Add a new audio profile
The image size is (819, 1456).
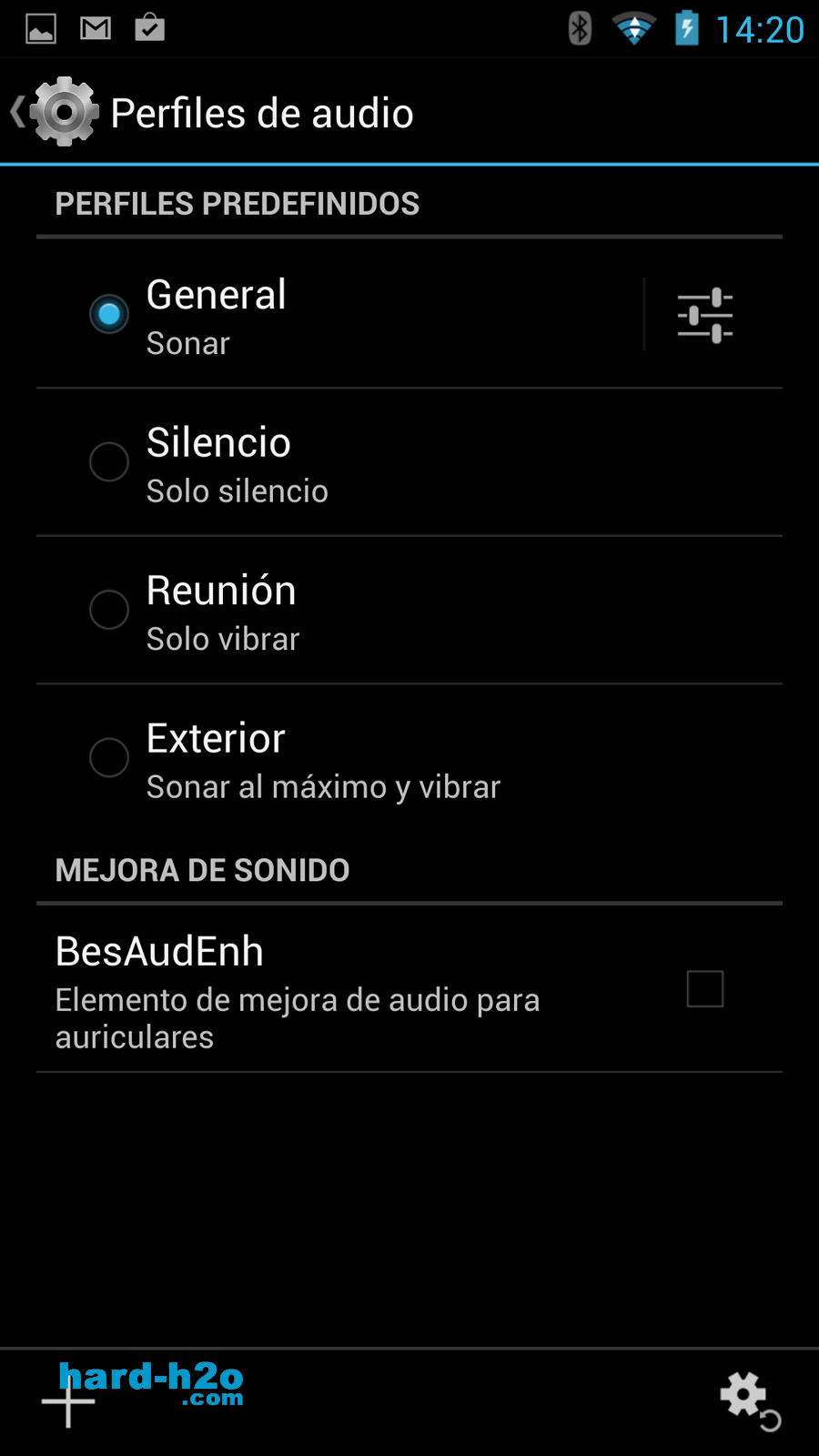click(68, 1401)
